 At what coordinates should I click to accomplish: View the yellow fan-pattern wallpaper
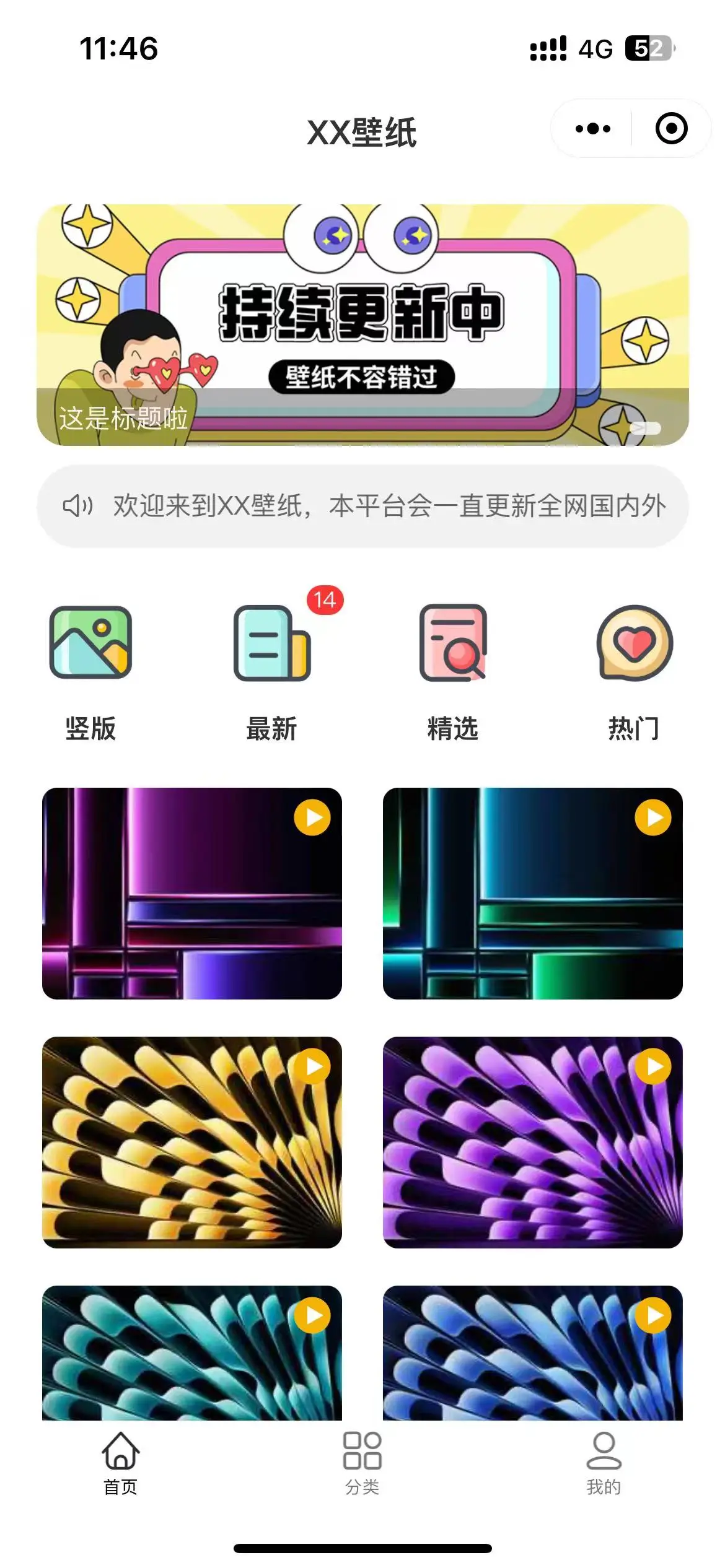pyautogui.click(x=192, y=1142)
